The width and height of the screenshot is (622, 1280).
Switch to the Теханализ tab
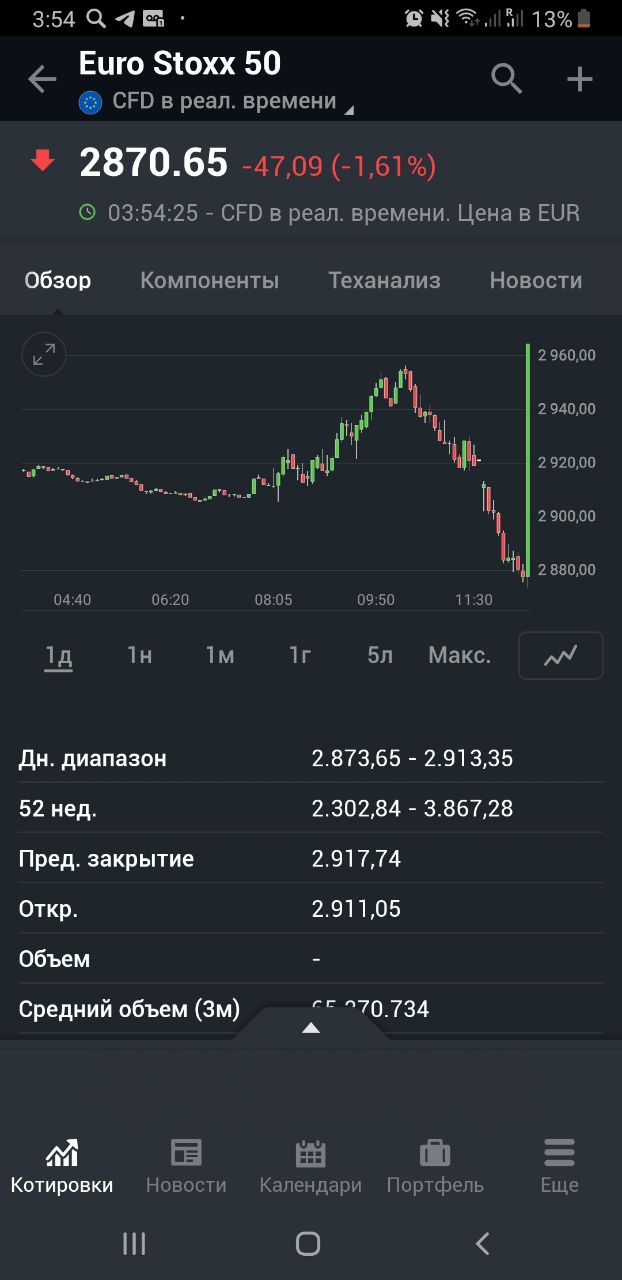point(384,281)
